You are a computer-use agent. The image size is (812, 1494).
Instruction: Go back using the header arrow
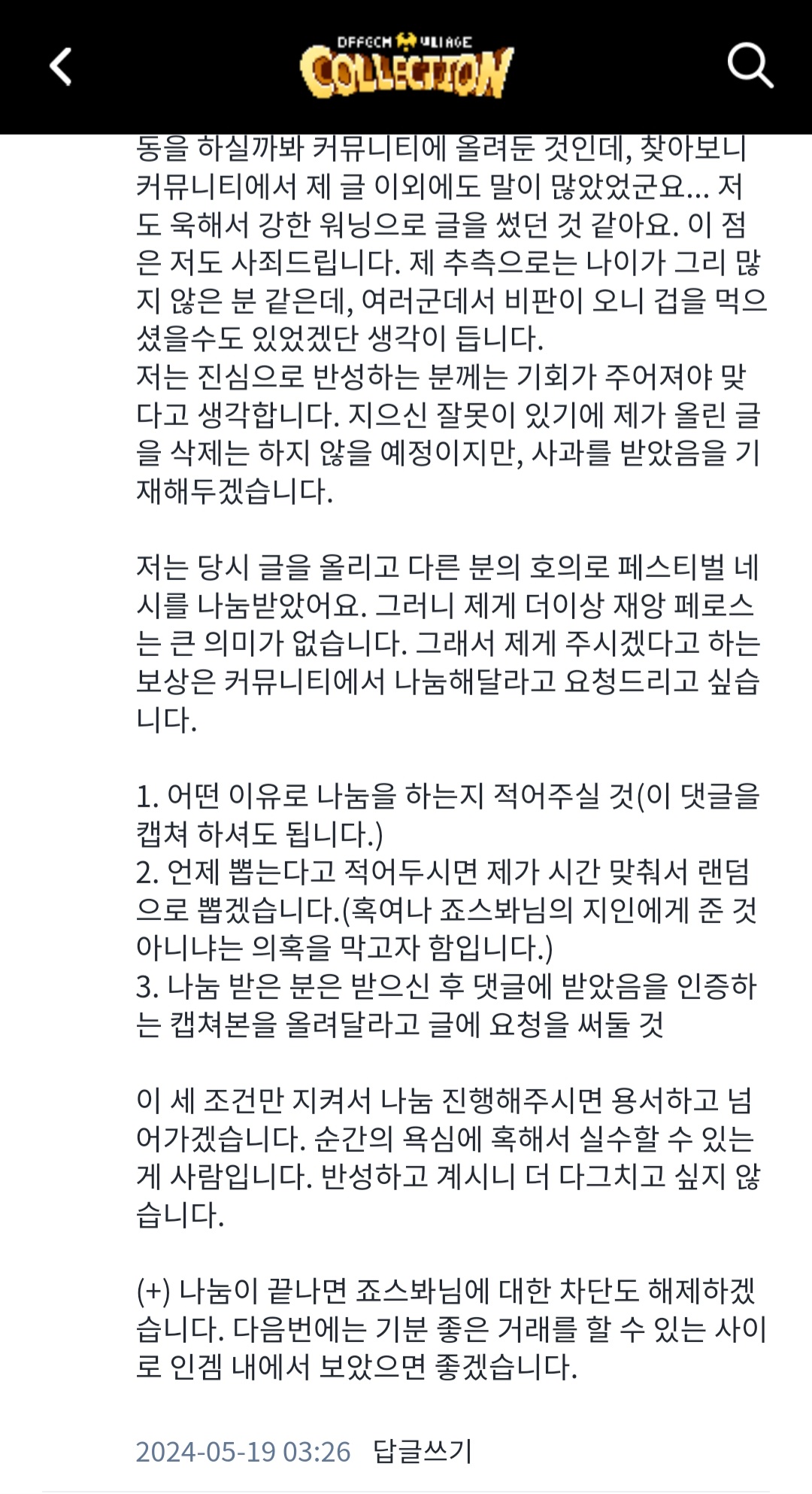(x=61, y=66)
